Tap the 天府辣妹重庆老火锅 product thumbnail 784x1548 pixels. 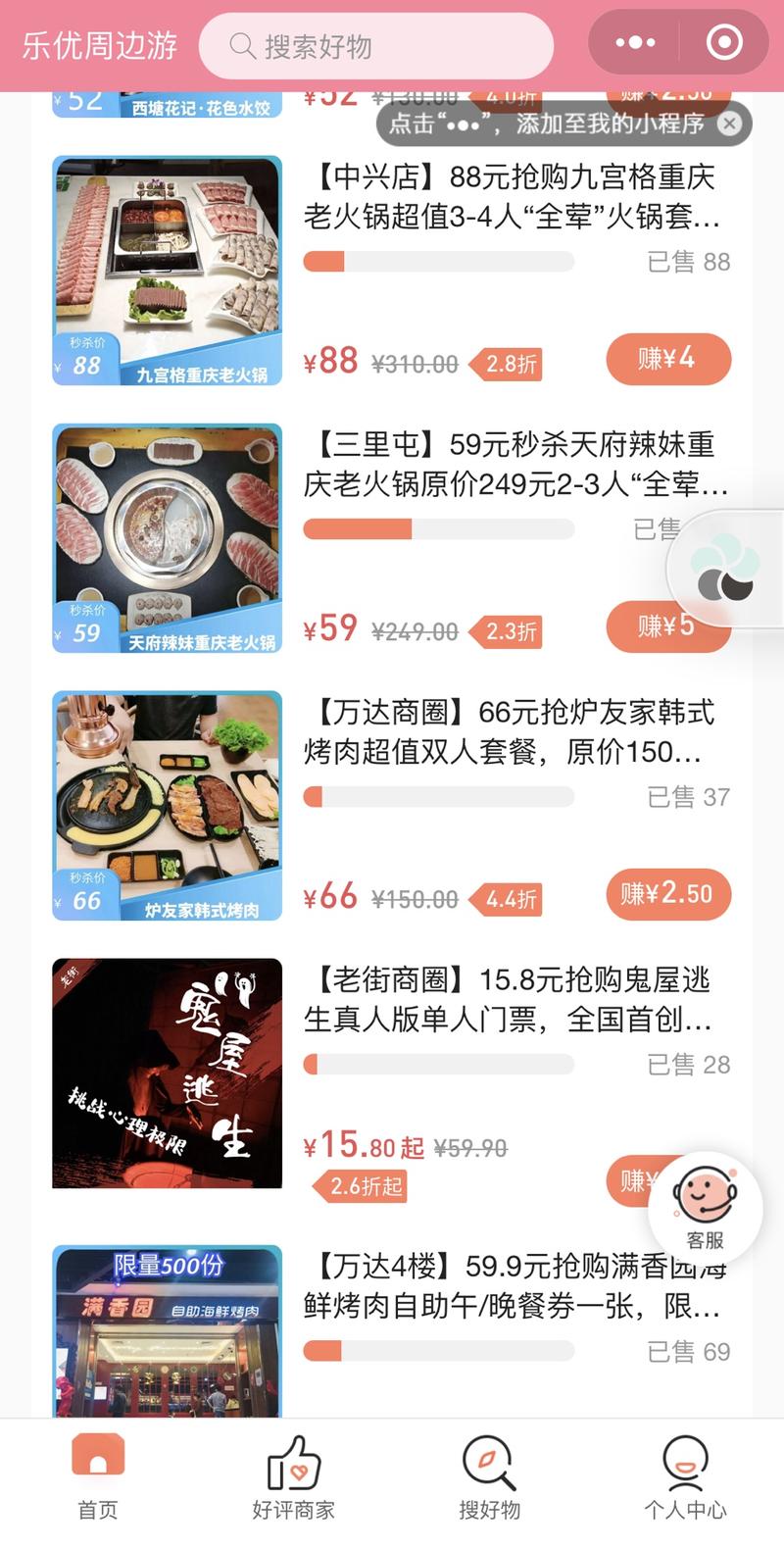tap(167, 537)
